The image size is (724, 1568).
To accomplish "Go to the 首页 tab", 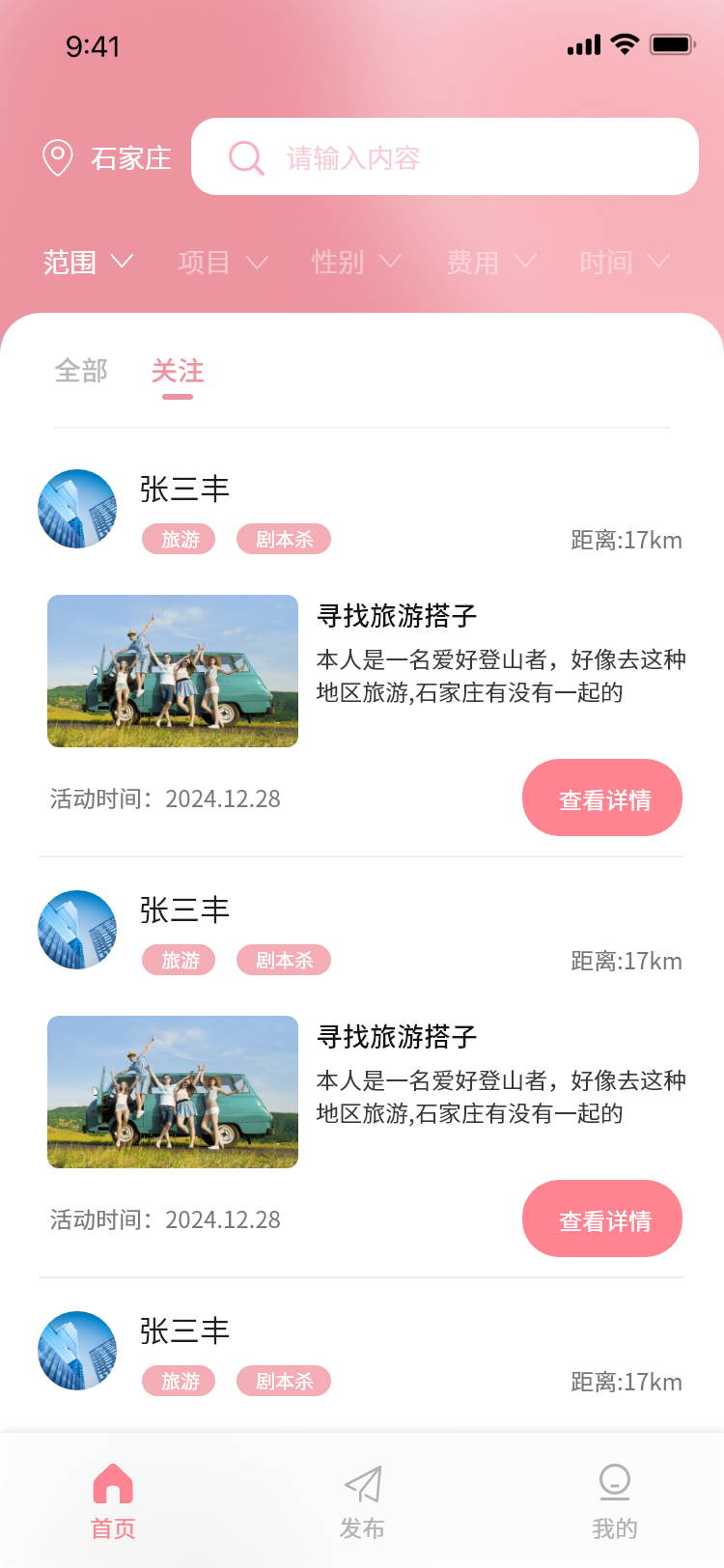I will tap(113, 1499).
